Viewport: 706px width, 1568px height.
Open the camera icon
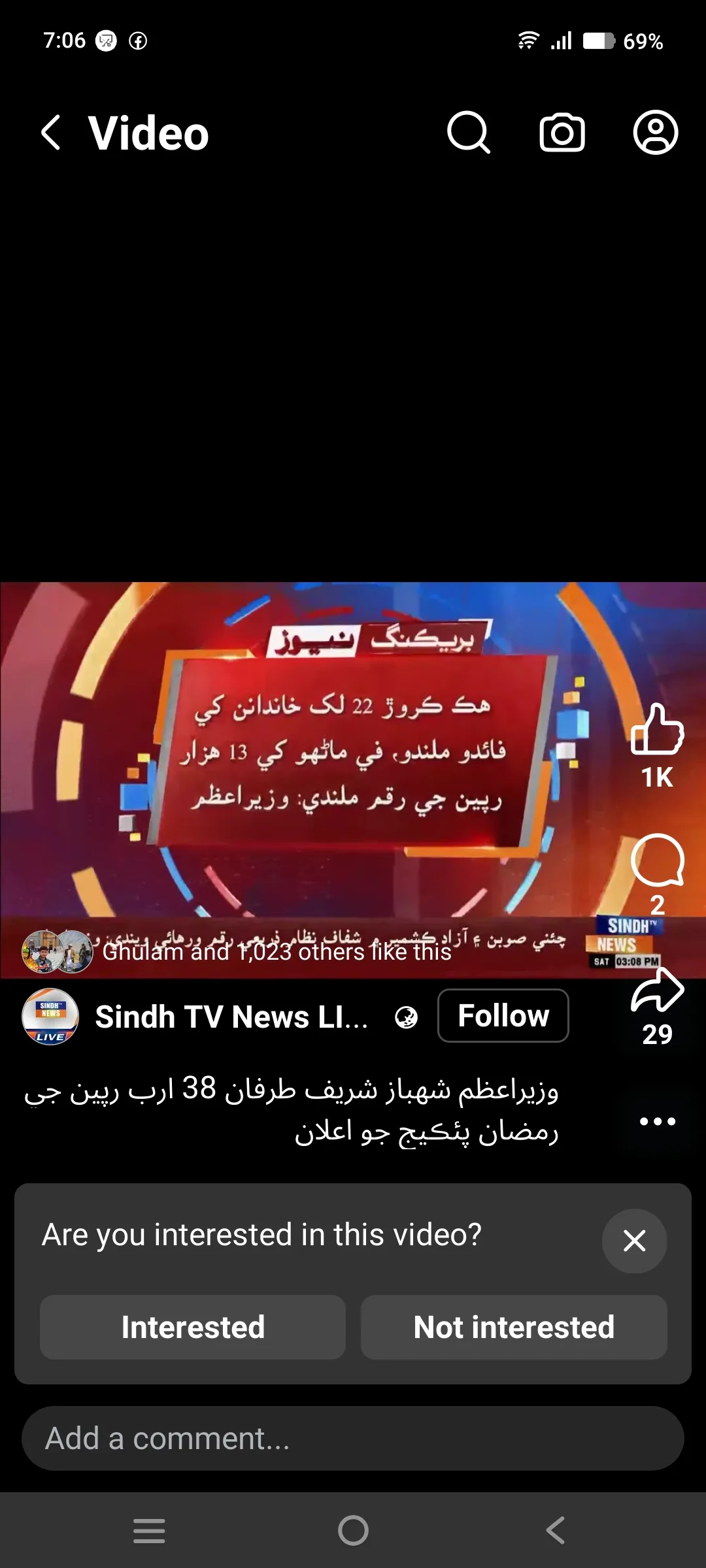(562, 133)
